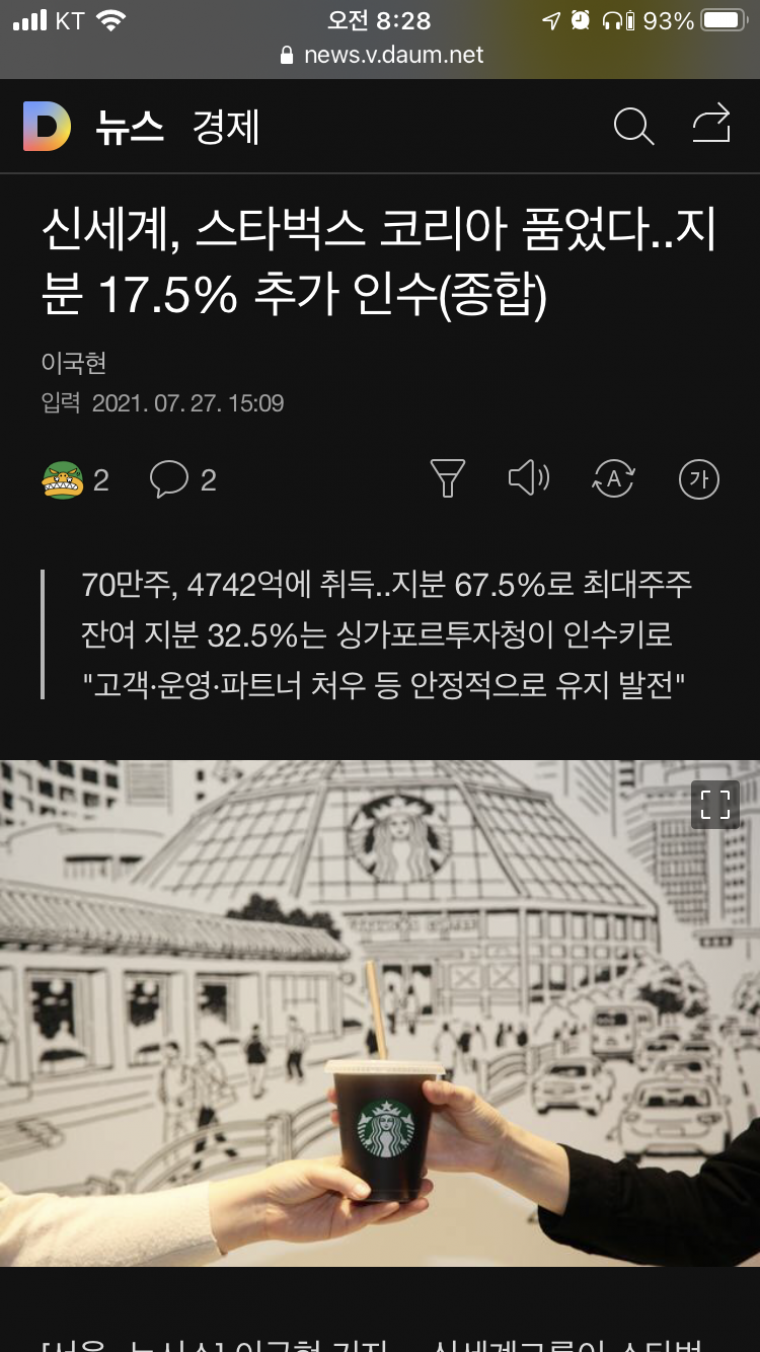This screenshot has width=760, height=1352.
Task: Change font size with the 가 button
Action: pos(699,480)
